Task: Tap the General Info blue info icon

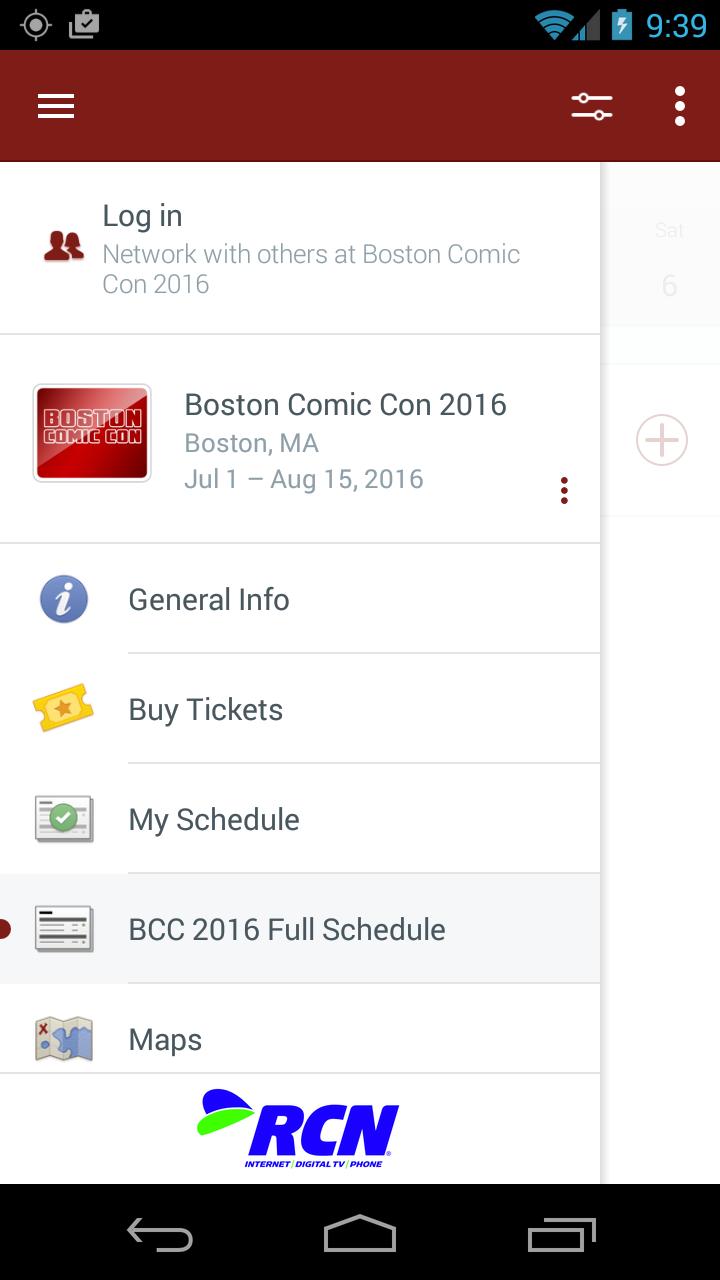Action: pos(63,598)
